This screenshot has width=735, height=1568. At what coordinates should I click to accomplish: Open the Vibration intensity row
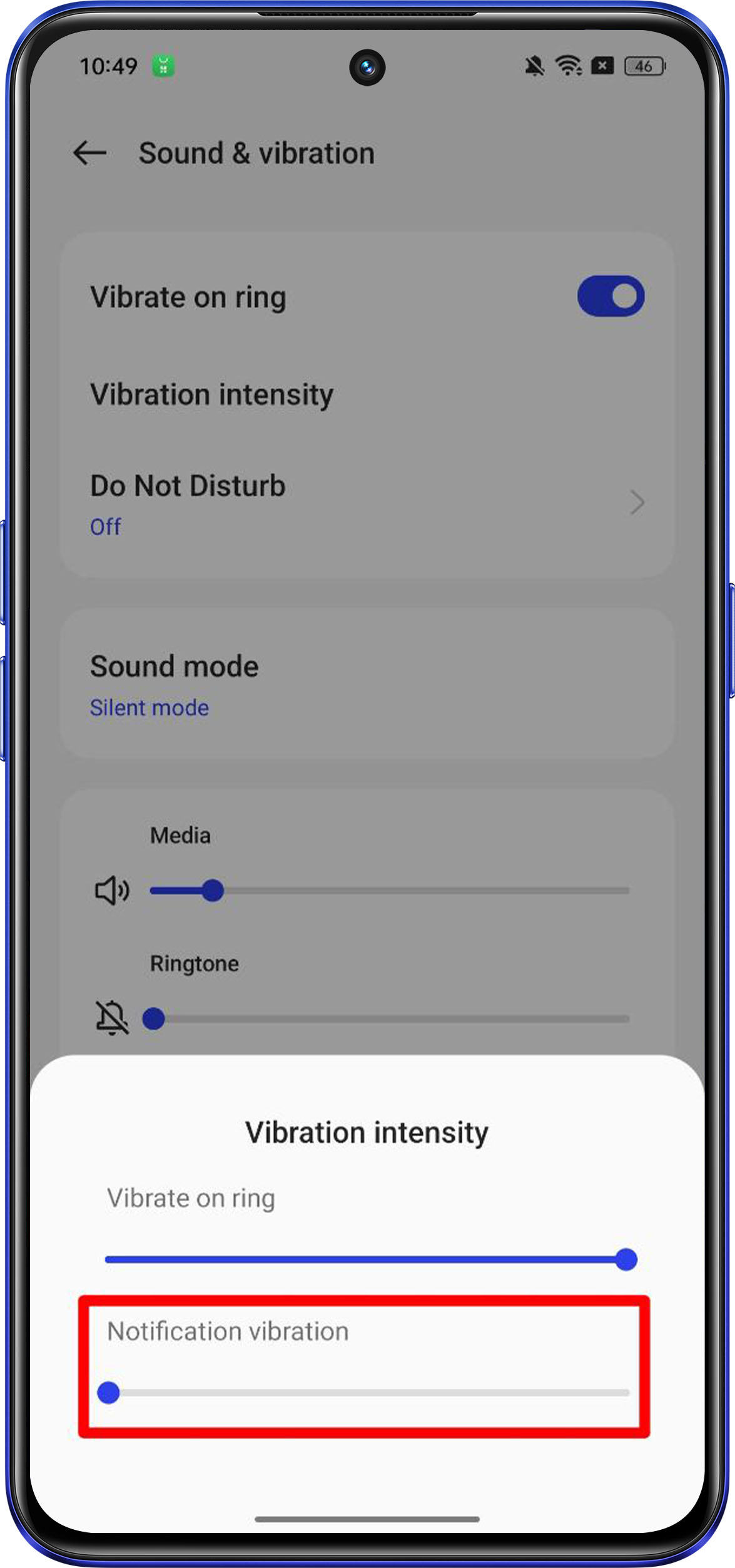click(x=367, y=395)
